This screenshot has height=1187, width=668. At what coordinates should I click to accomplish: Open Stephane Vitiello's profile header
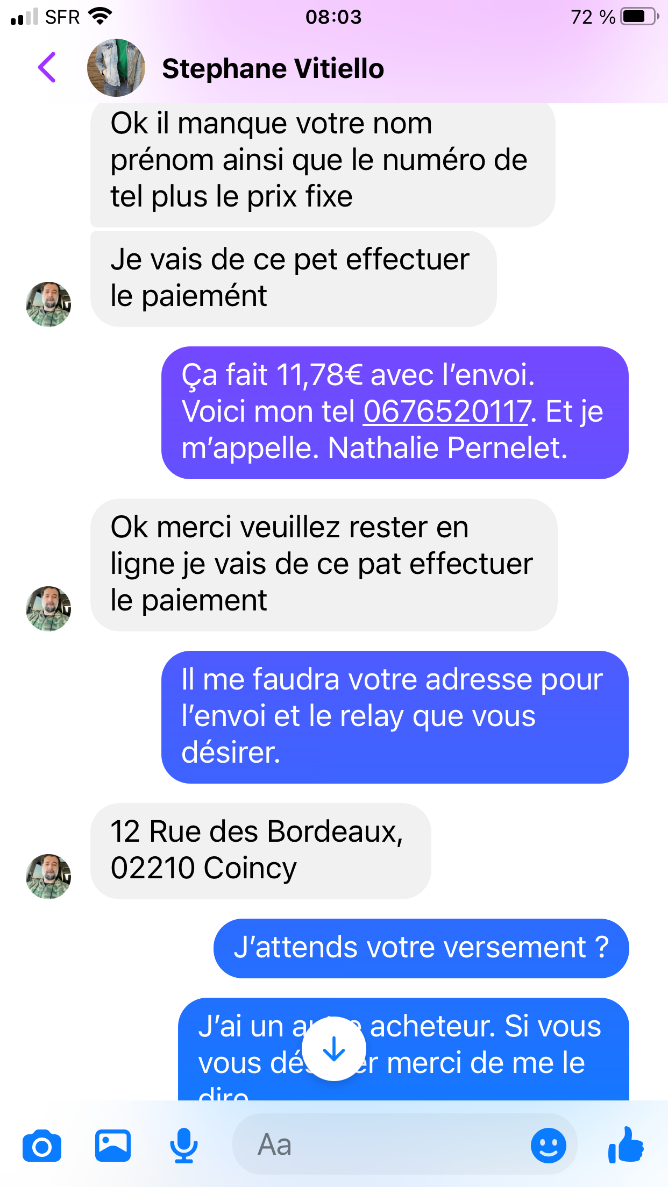pyautogui.click(x=236, y=69)
